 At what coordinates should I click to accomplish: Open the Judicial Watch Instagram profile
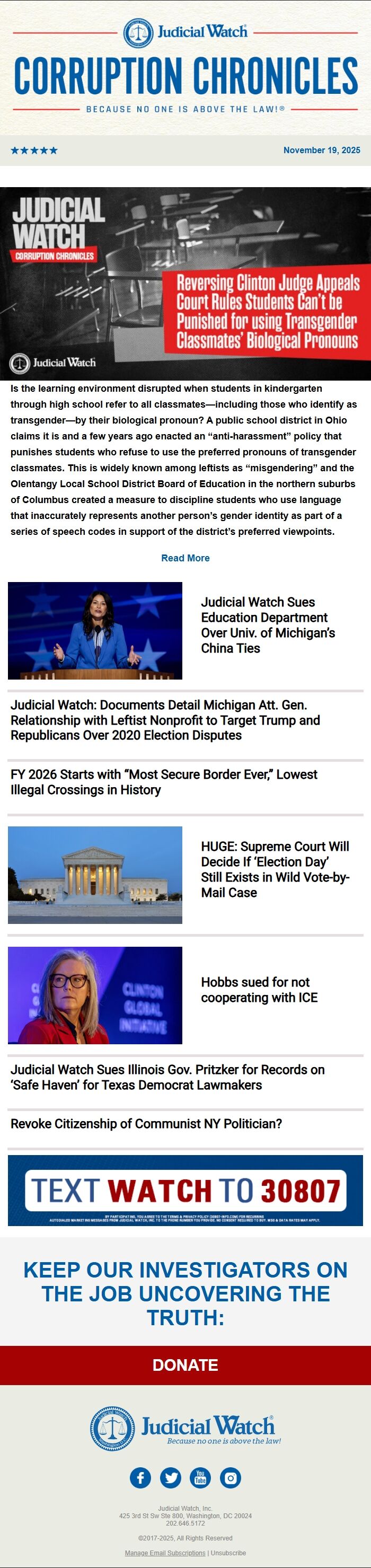[231, 1477]
